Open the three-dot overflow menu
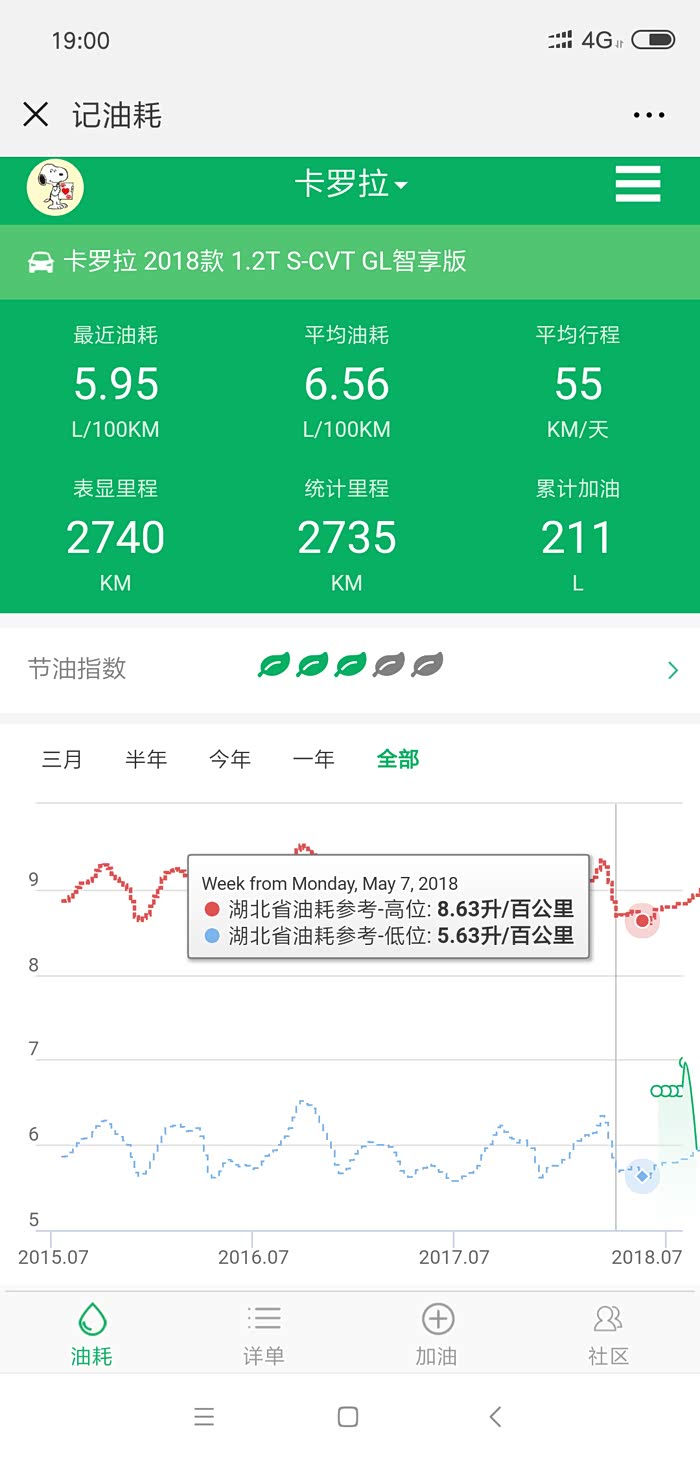Image resolution: width=700 pixels, height=1457 pixels. (x=649, y=115)
